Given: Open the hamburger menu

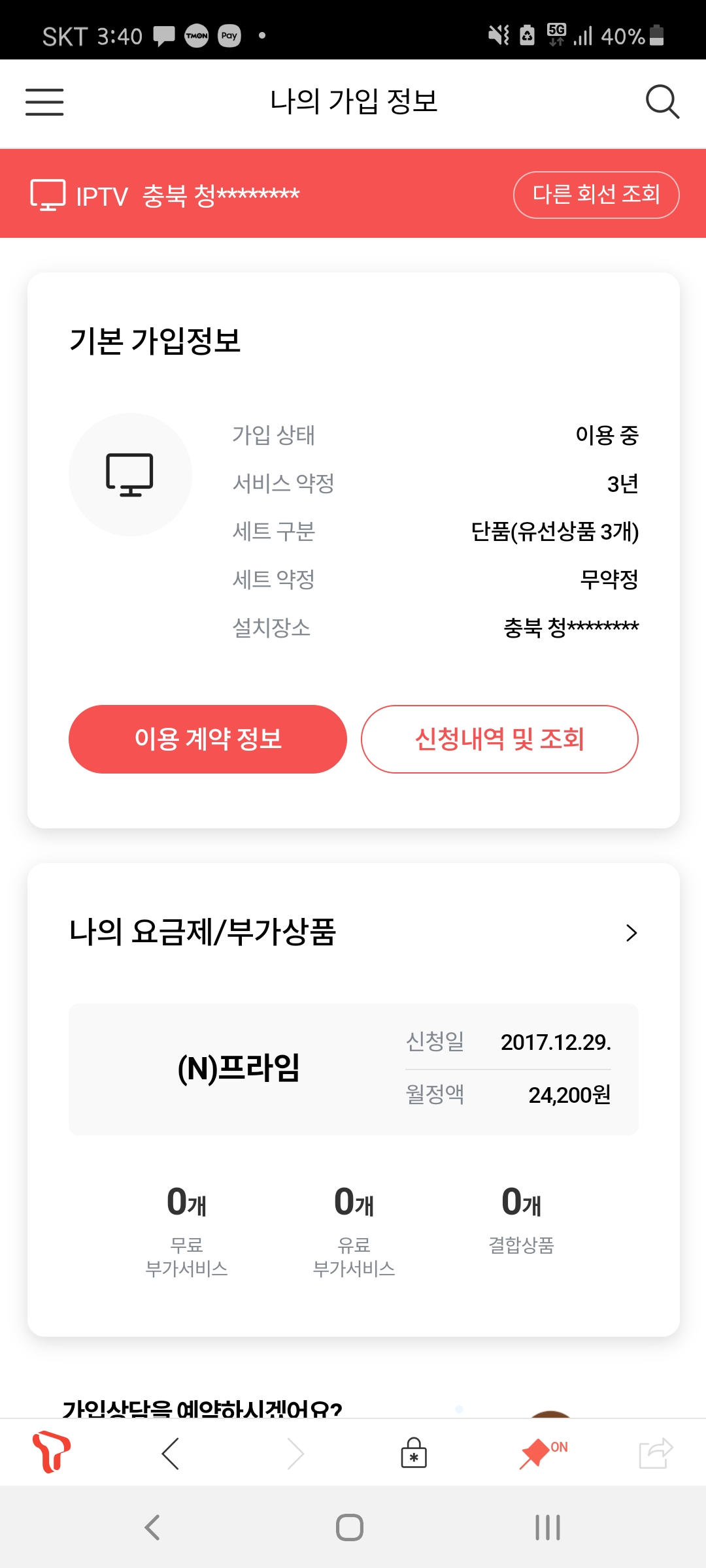Looking at the screenshot, I should [x=44, y=103].
